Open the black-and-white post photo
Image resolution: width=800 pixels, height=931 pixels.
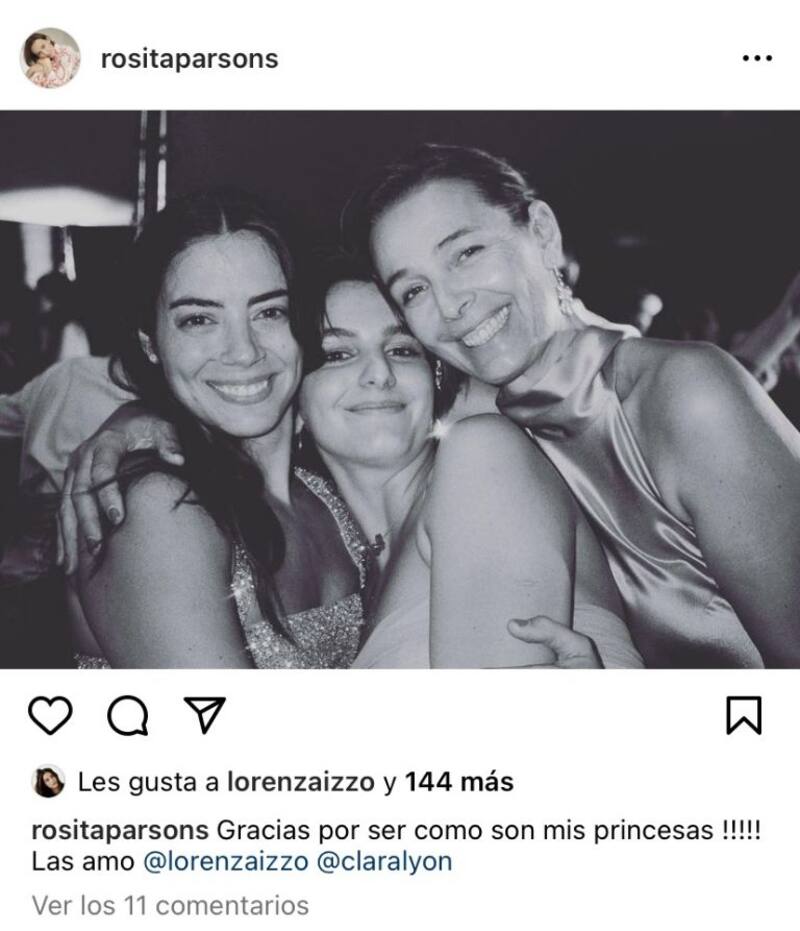pyautogui.click(x=400, y=390)
